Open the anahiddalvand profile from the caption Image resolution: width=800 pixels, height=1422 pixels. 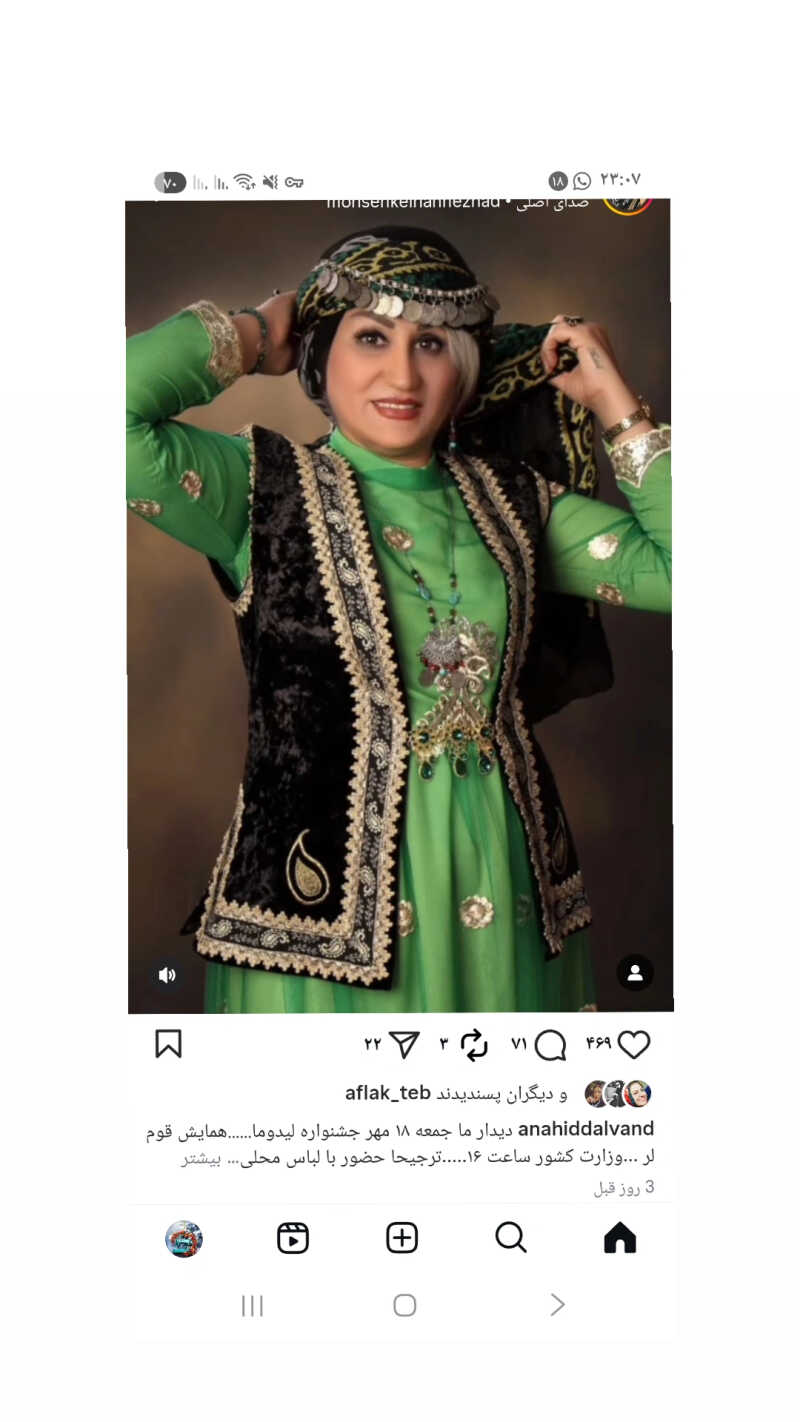(586, 1129)
